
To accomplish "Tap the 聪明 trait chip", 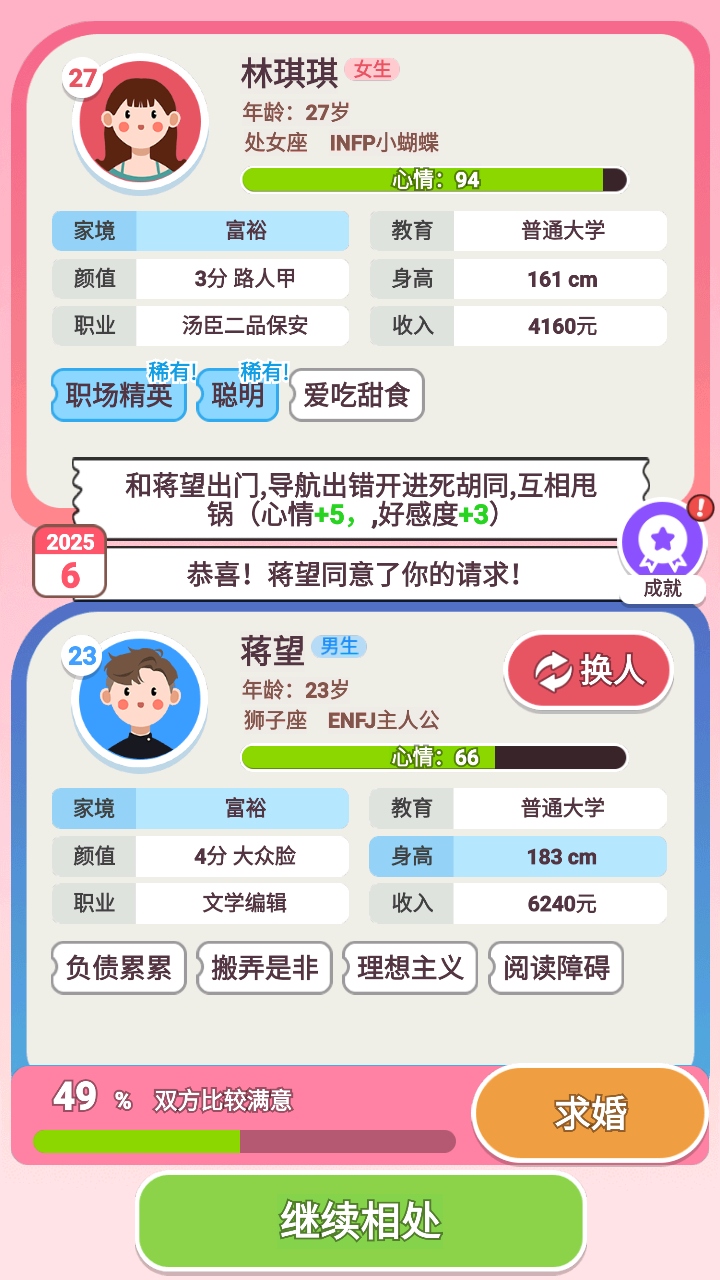I will (x=238, y=395).
